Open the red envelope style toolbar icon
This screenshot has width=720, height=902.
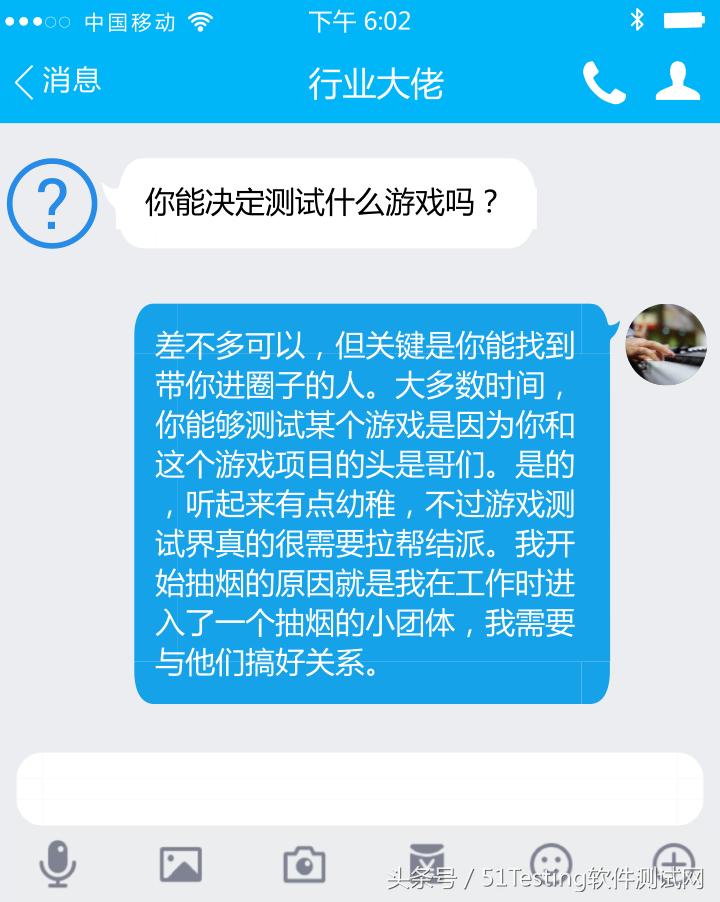(x=428, y=862)
